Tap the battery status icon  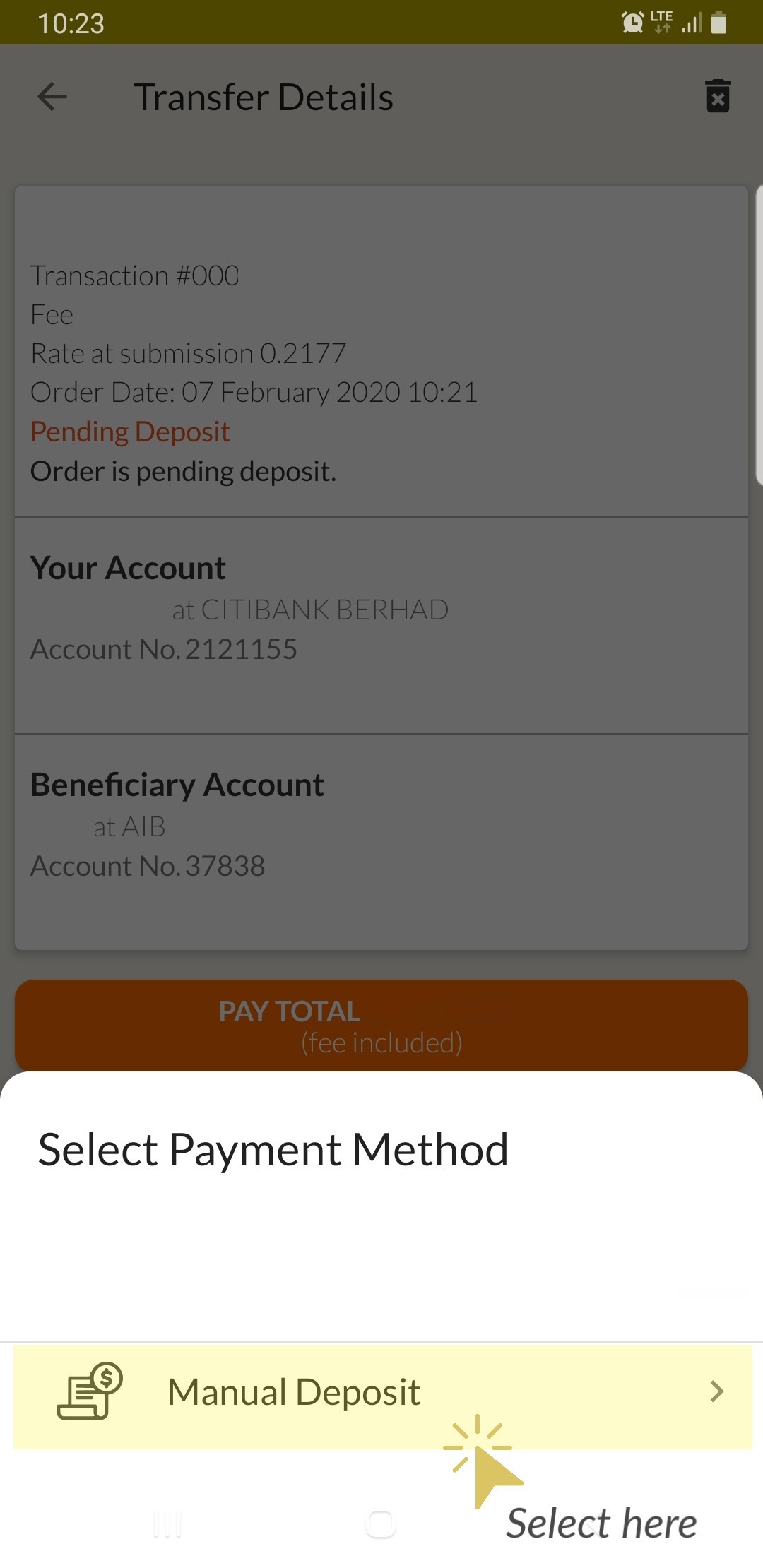(x=718, y=23)
